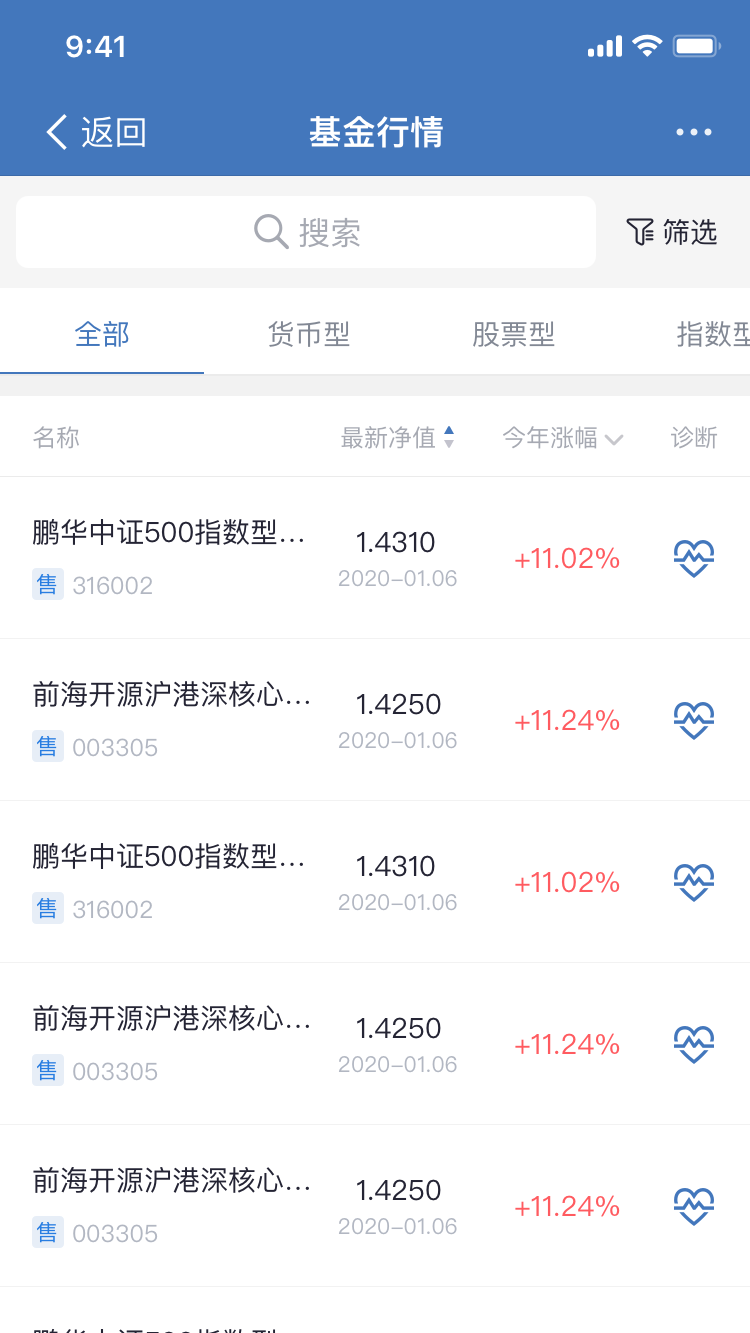This screenshot has width=750, height=1333.
Task: Switch to the 货币型 tab
Action: point(309,334)
